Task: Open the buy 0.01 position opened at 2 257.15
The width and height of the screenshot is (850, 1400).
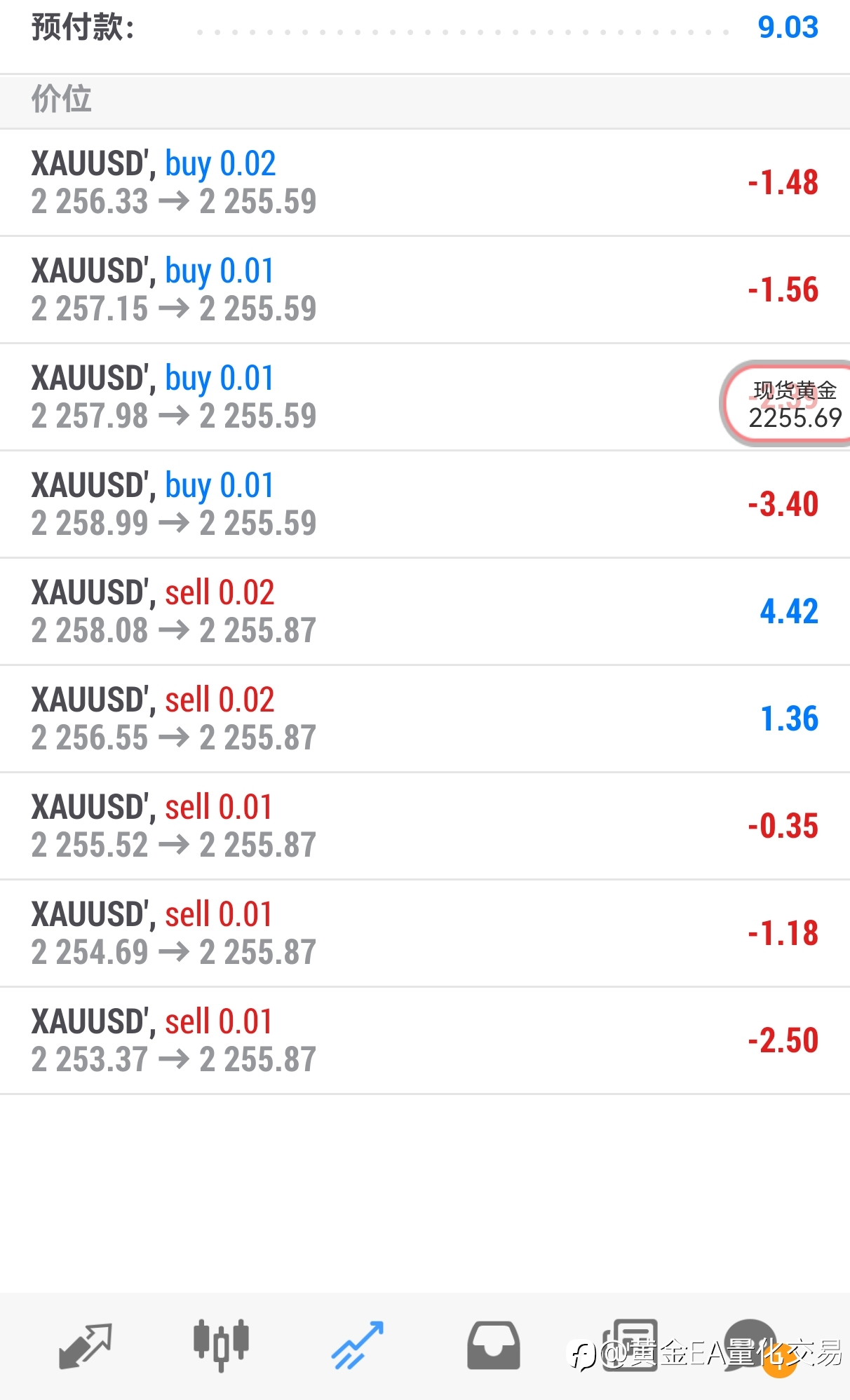Action: pyautogui.click(x=425, y=290)
